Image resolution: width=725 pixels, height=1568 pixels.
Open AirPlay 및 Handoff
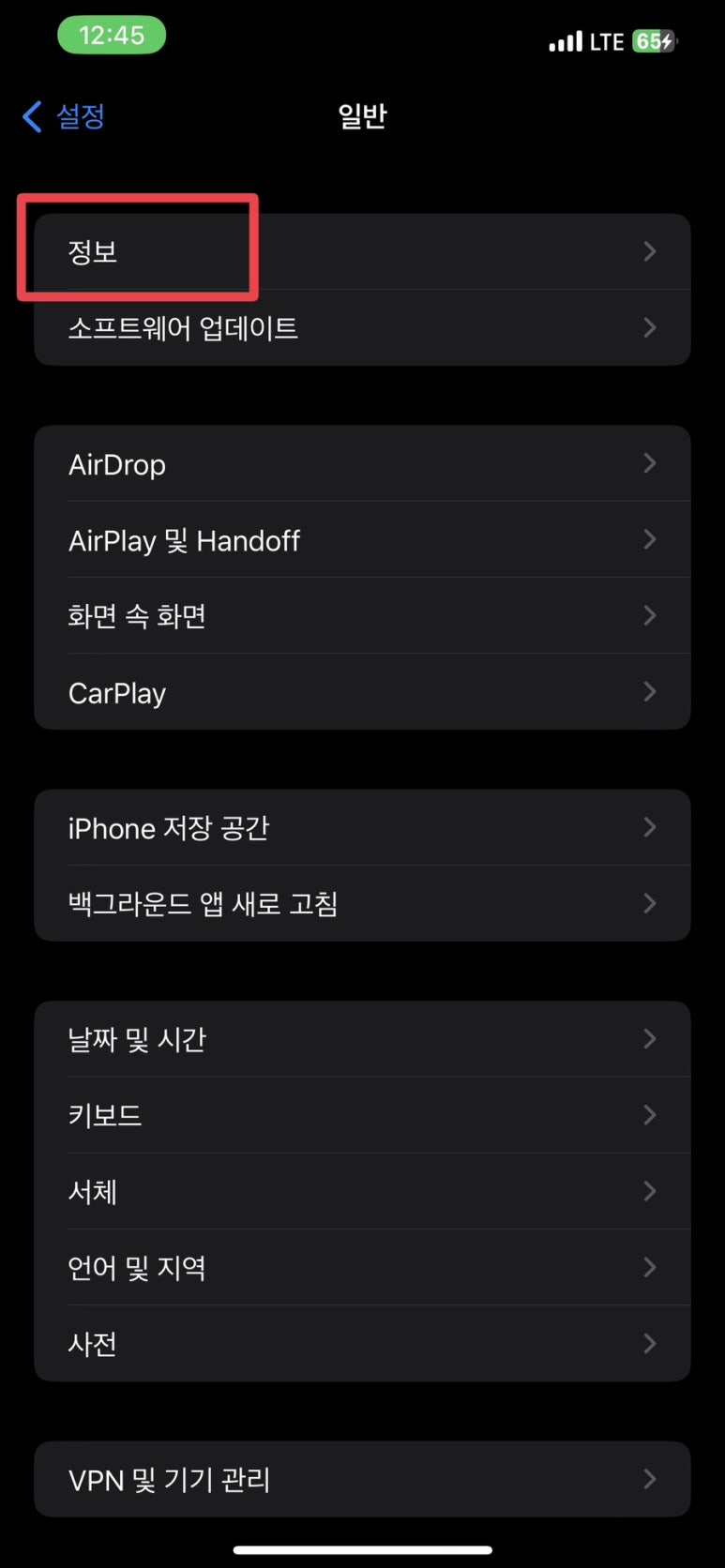[x=362, y=540]
